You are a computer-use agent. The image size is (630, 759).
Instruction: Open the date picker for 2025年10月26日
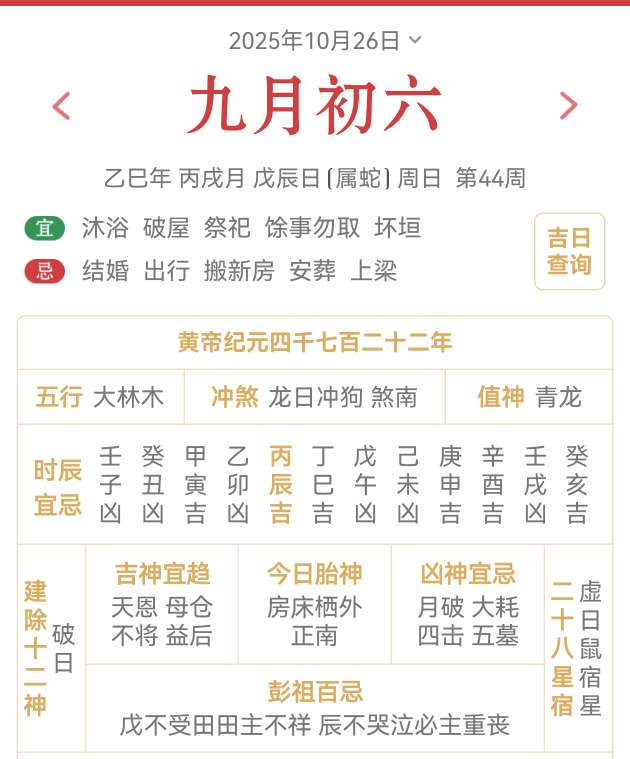(325, 41)
